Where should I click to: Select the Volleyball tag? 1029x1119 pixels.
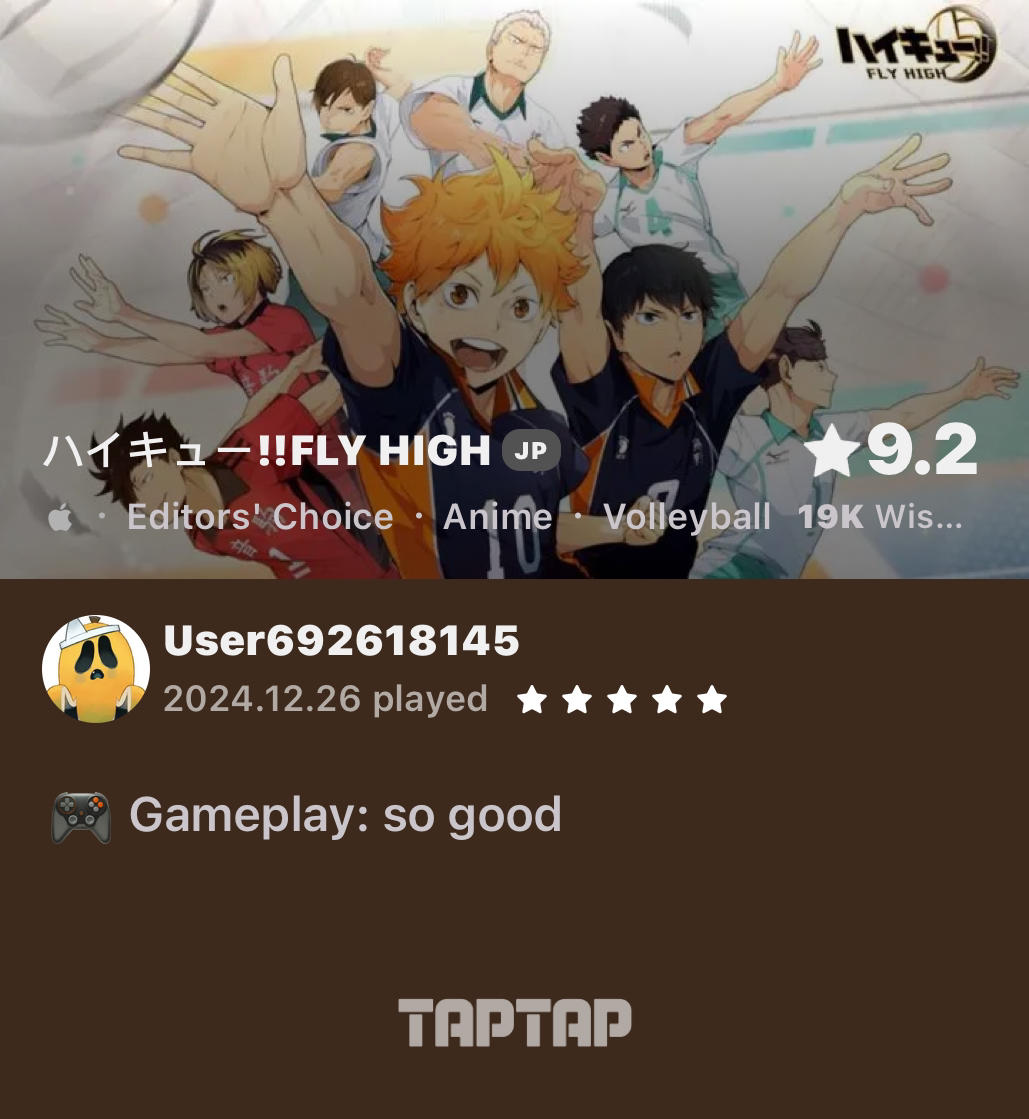(687, 516)
